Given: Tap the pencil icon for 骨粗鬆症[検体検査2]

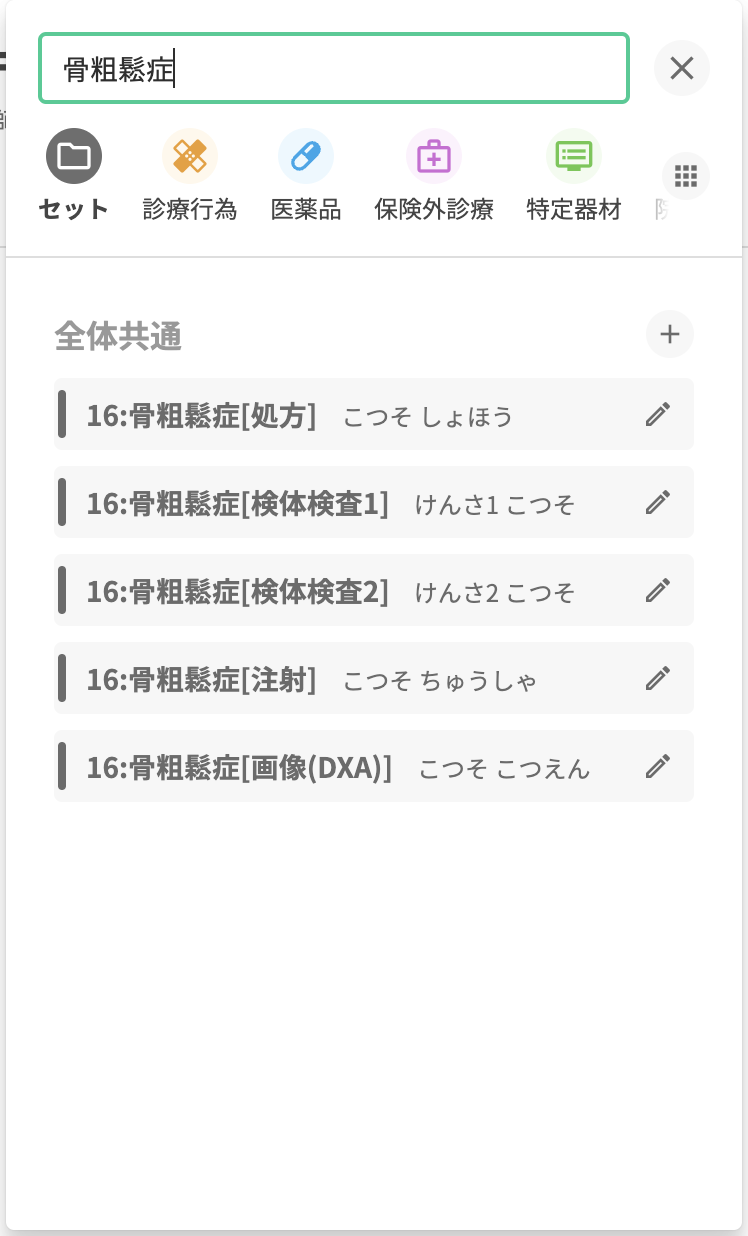Looking at the screenshot, I should [x=657, y=590].
